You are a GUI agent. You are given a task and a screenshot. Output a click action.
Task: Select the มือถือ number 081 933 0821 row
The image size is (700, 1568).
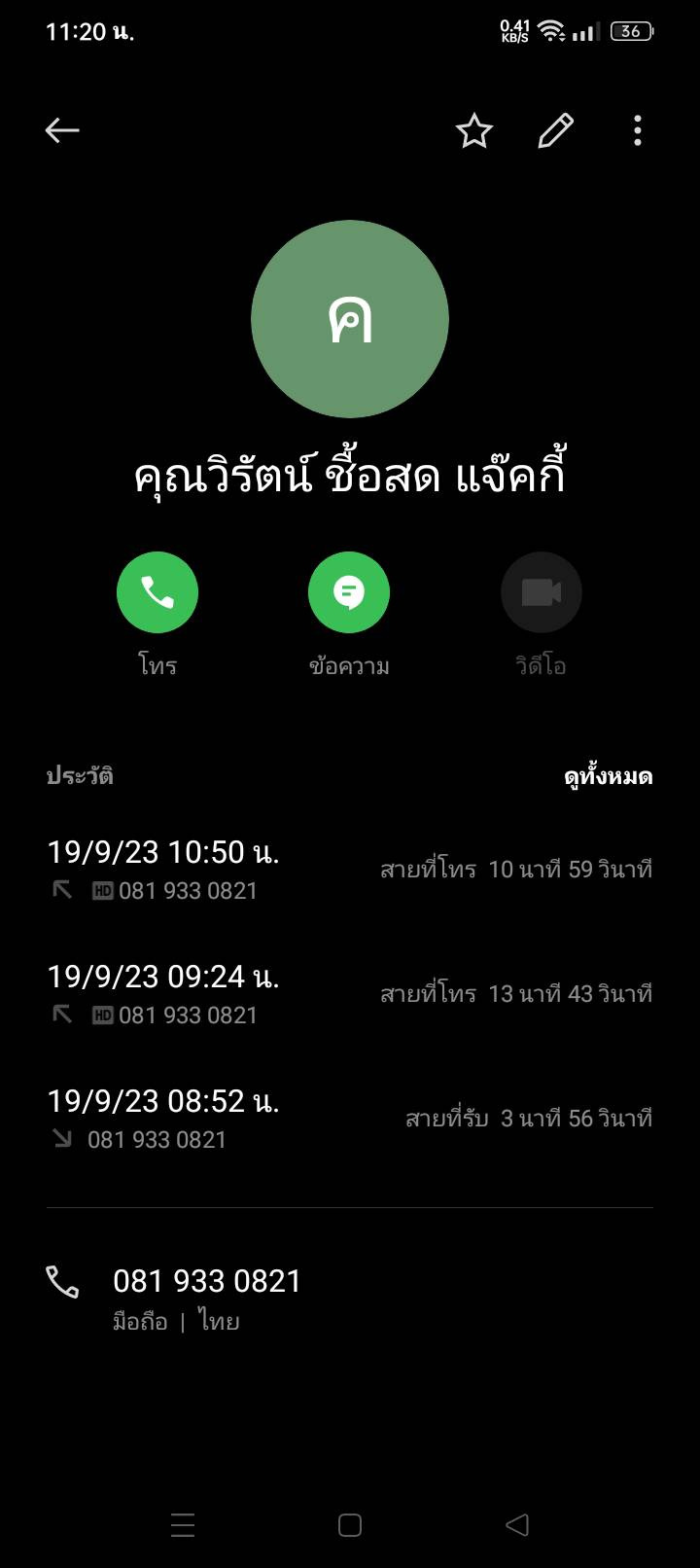[350, 1299]
